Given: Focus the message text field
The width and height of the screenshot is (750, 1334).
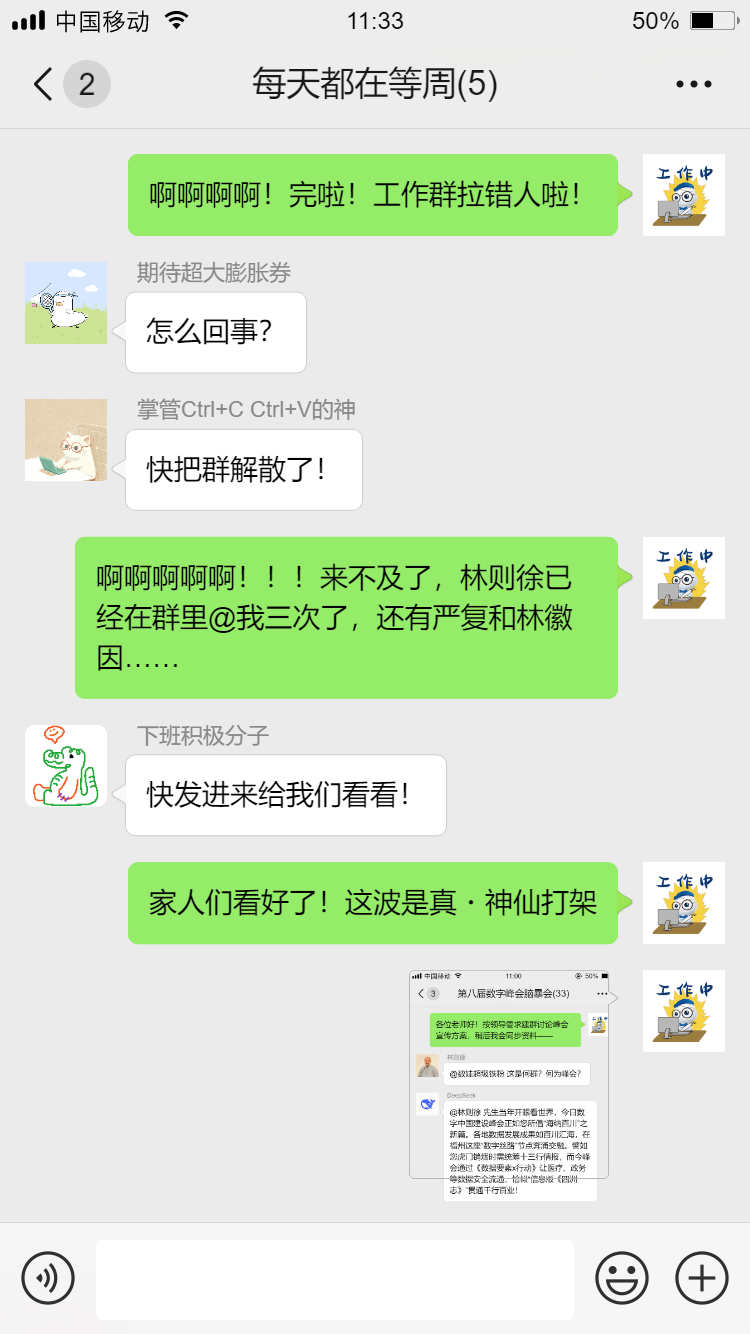Looking at the screenshot, I should (335, 1279).
